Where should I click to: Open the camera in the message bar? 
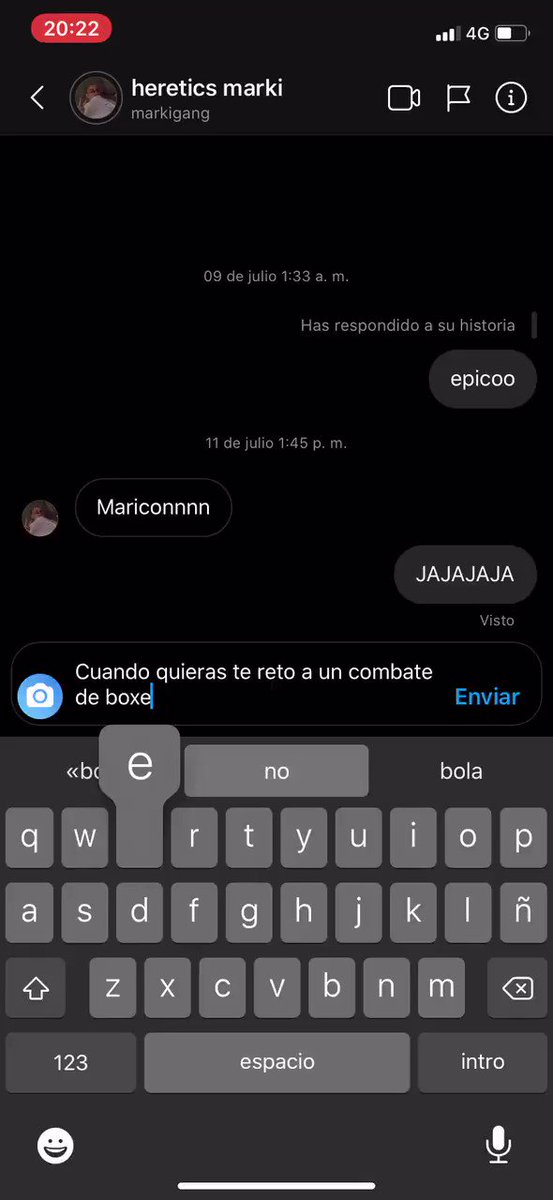pos(40,696)
